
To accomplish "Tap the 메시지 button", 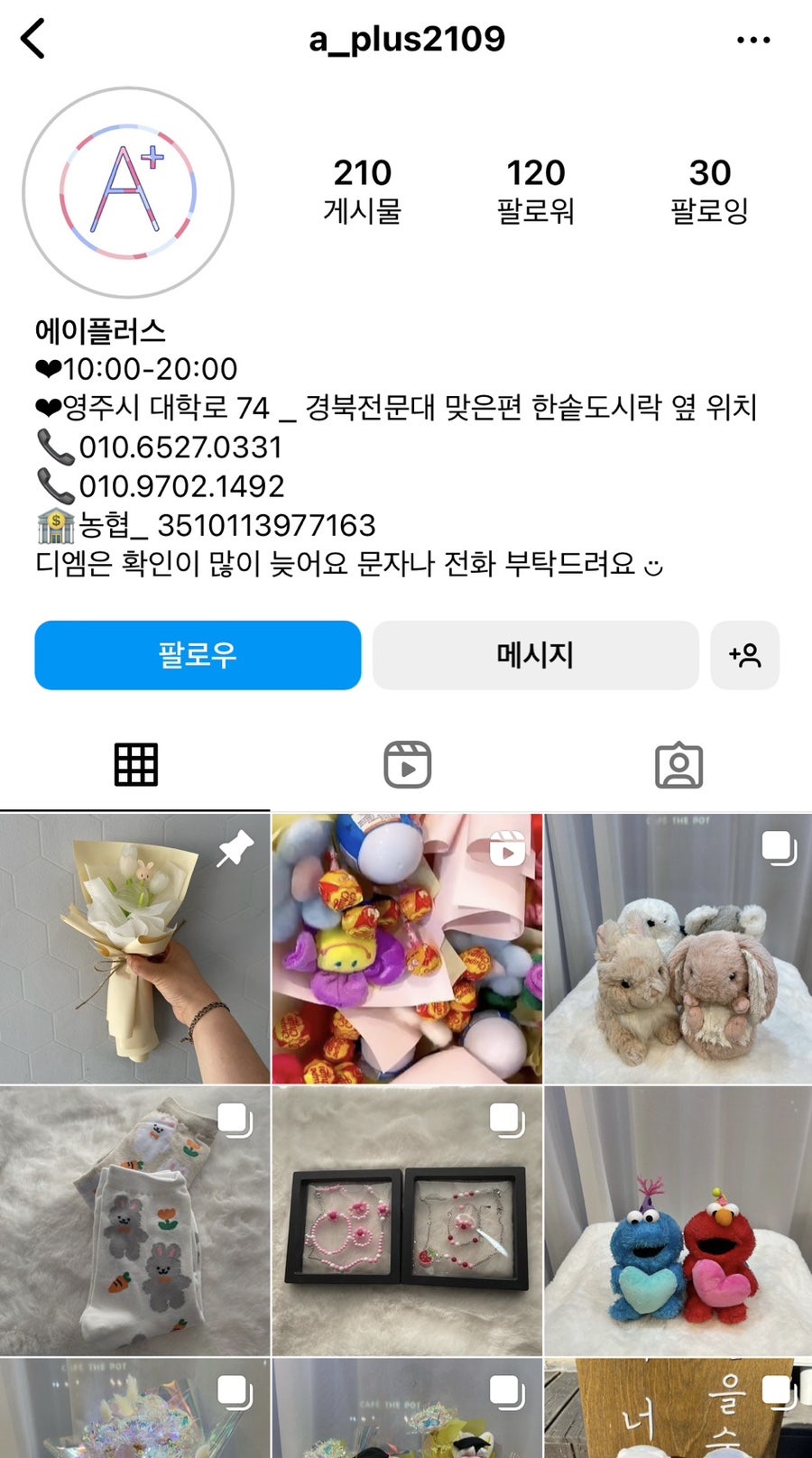I will pyautogui.click(x=535, y=655).
